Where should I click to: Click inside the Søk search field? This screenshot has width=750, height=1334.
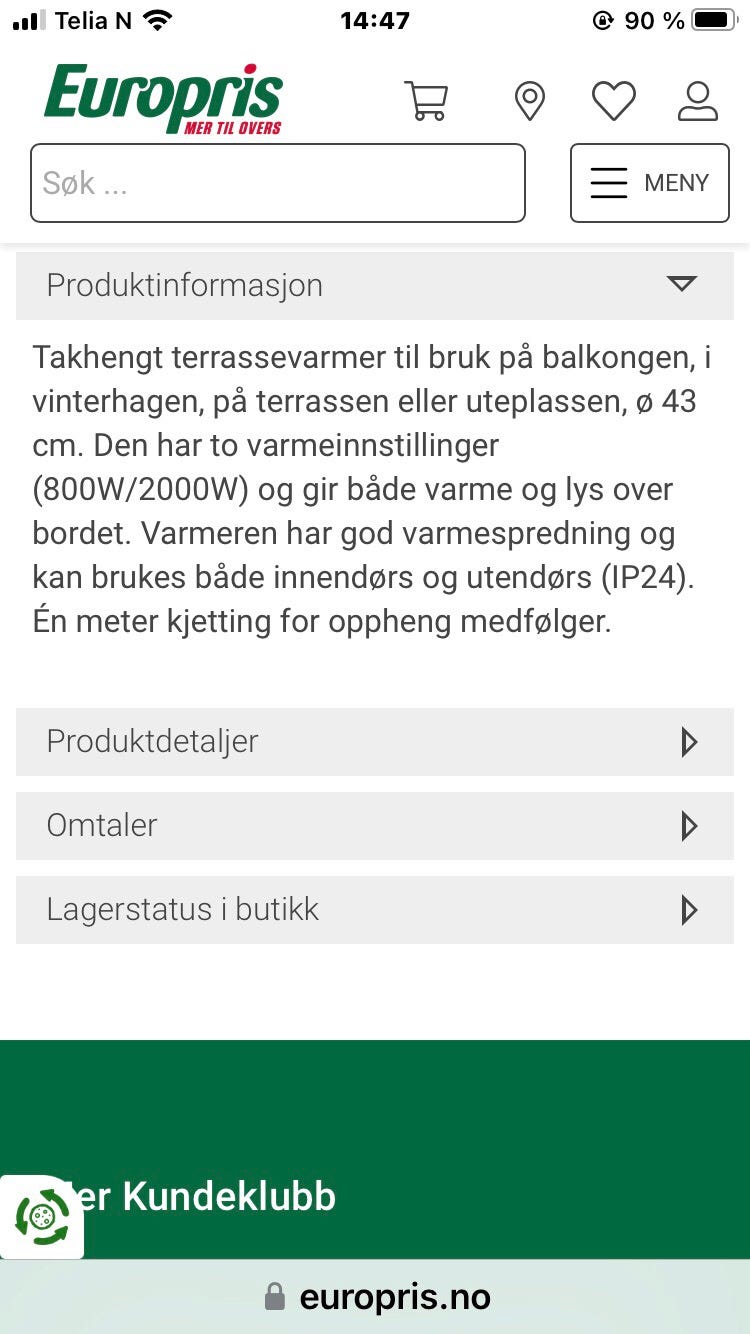[x=278, y=183]
